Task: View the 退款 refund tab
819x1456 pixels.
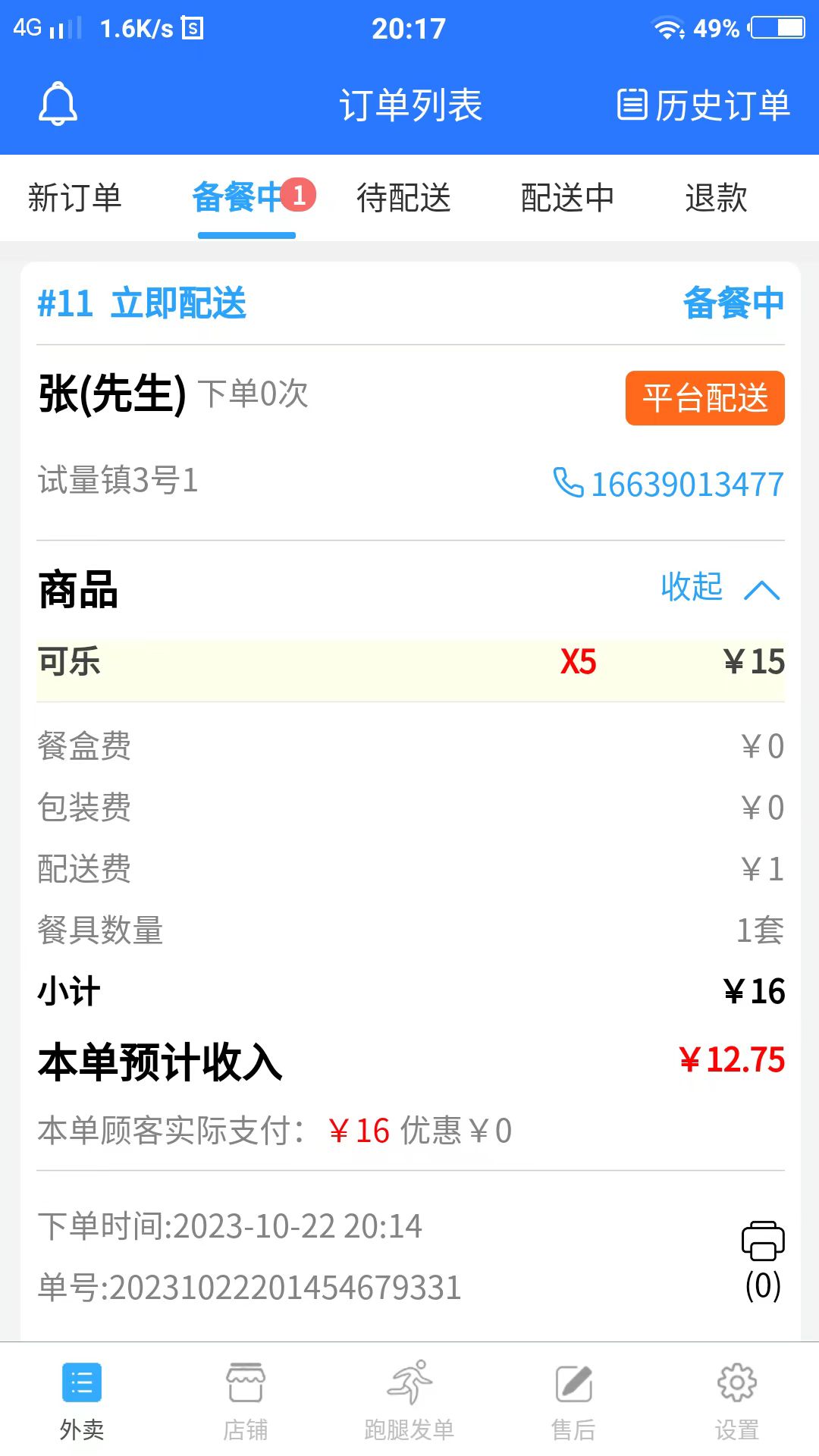Action: [x=716, y=198]
